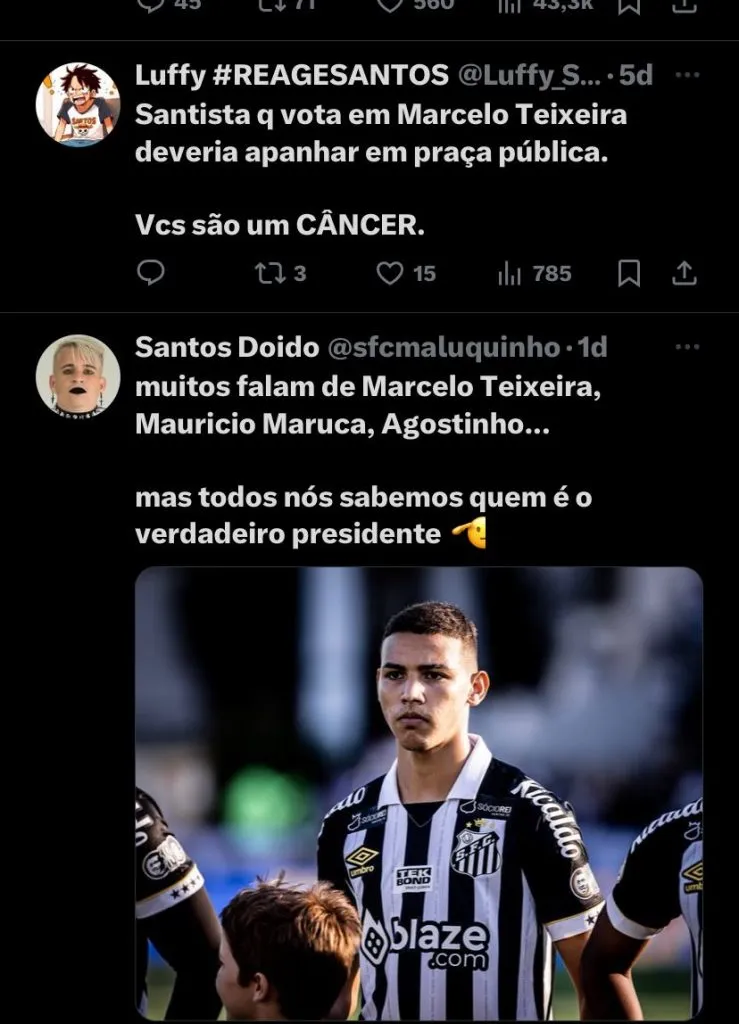Bookmark Luffy's tweet
739x1024 pixels.
click(x=629, y=273)
